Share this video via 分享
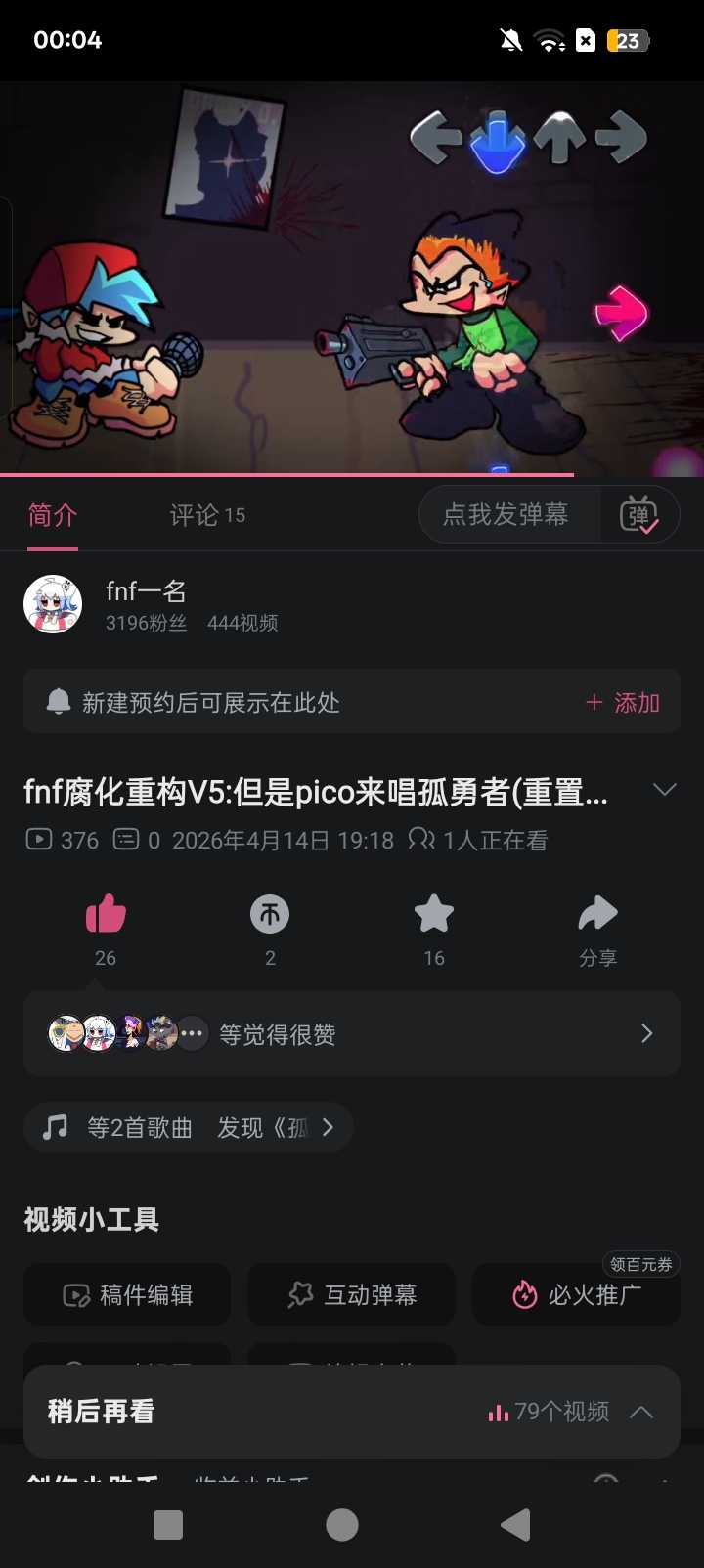704x1568 pixels. point(597,916)
